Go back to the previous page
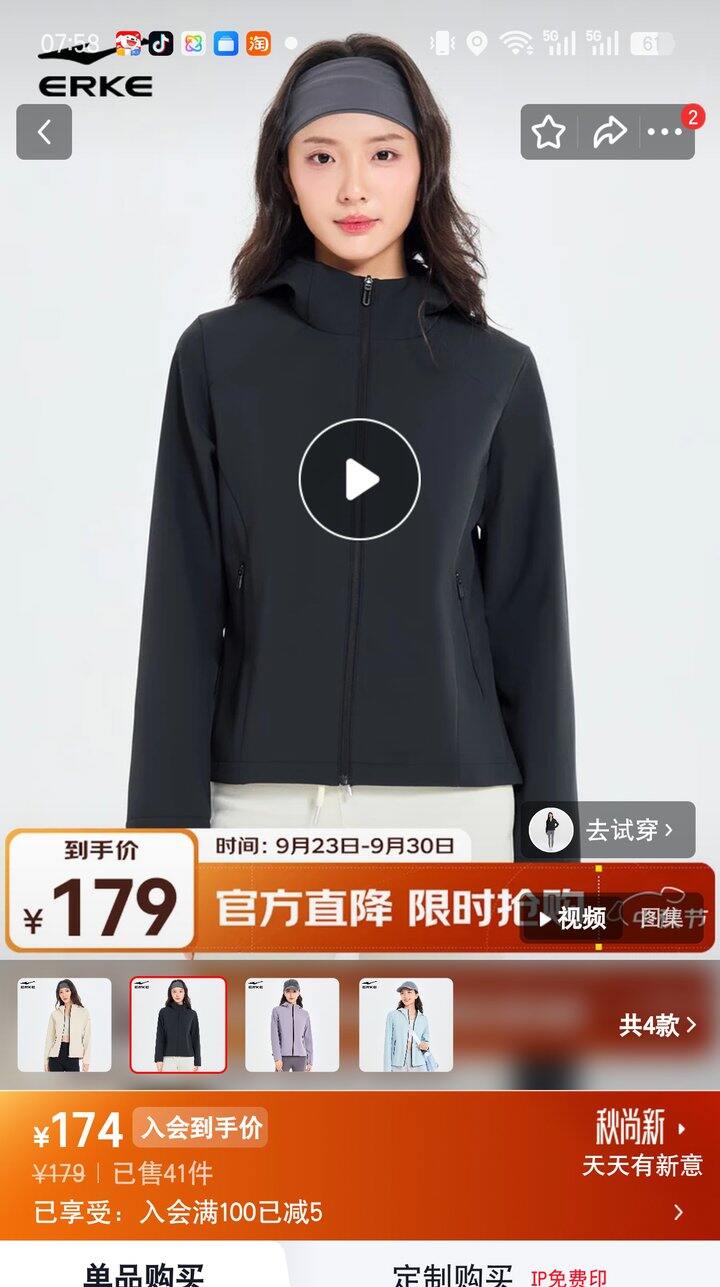 point(44,132)
